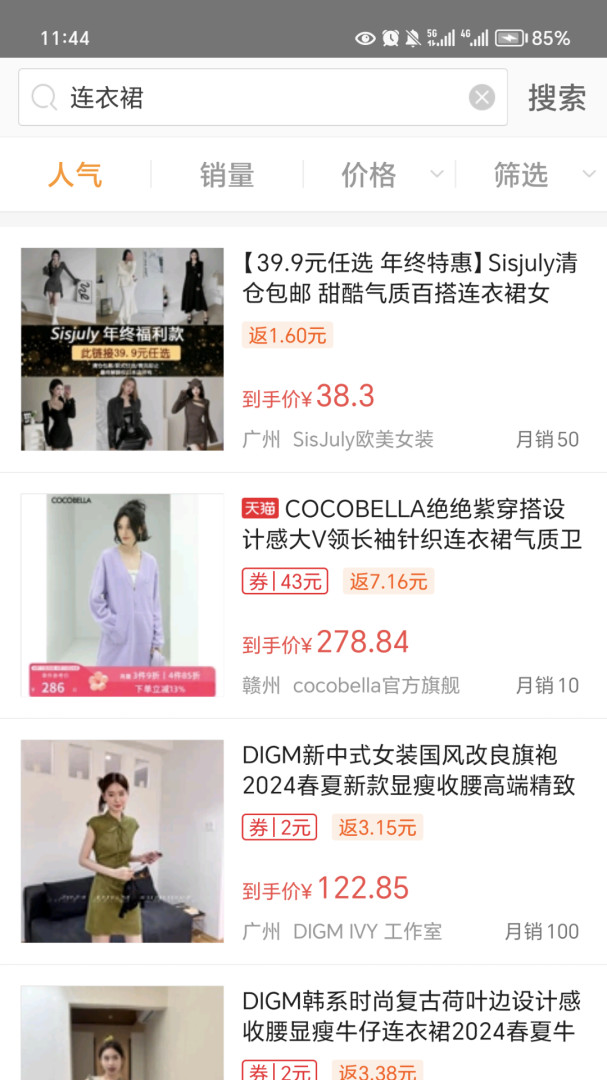Tap the 搜索 button
The image size is (607, 1080).
[x=557, y=97]
